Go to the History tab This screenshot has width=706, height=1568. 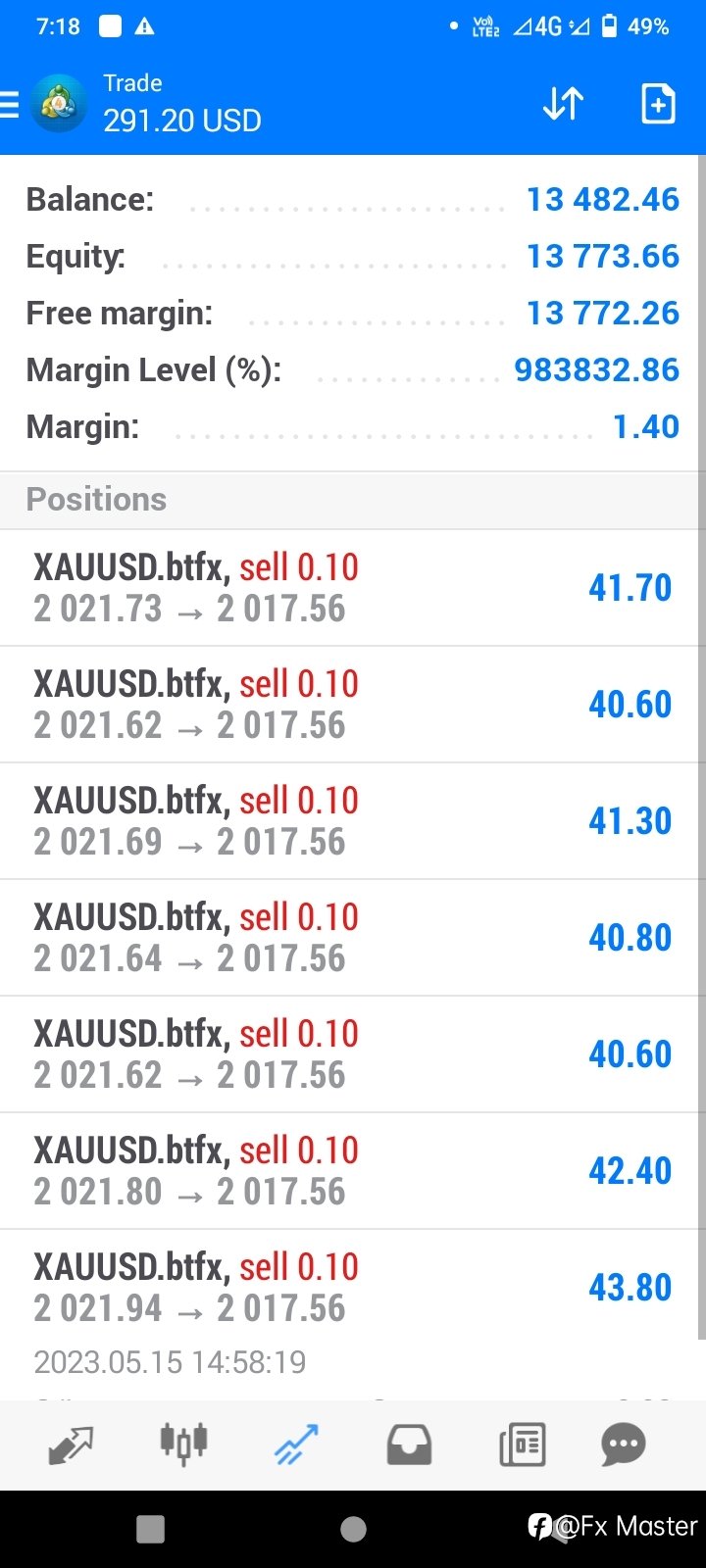click(409, 1445)
